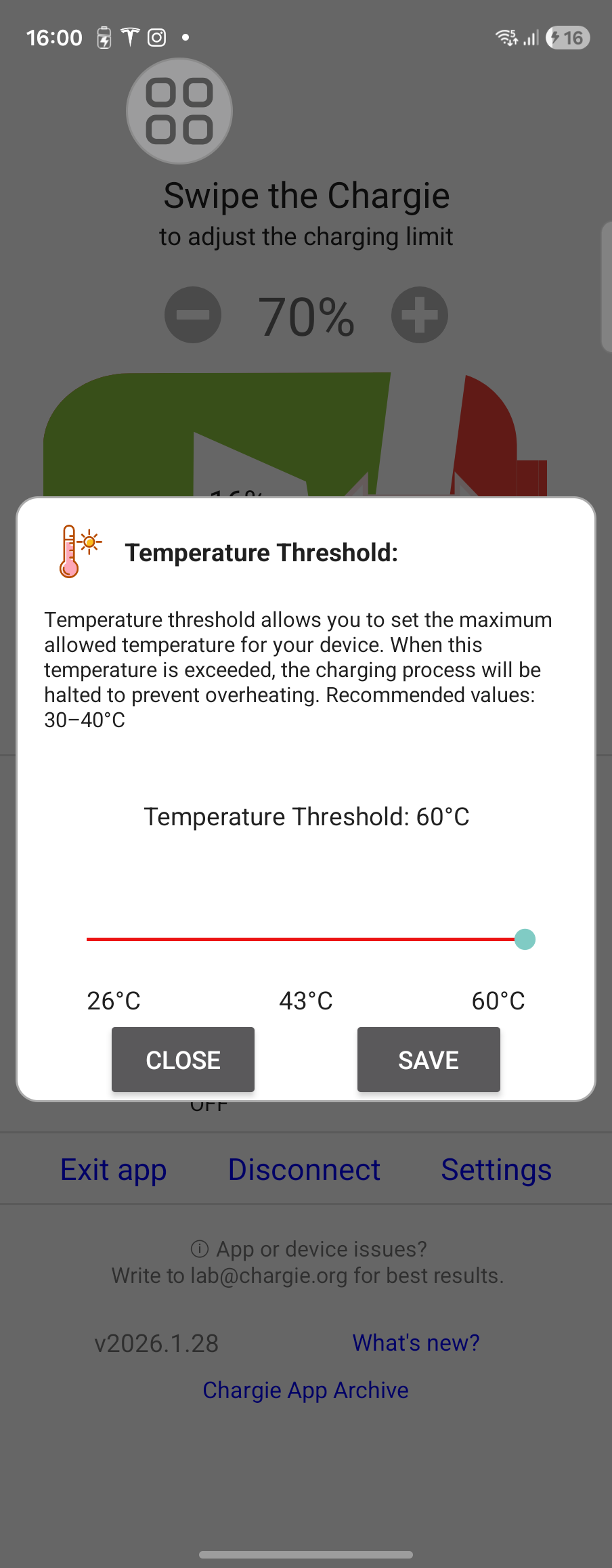Select Exit app

click(113, 1169)
